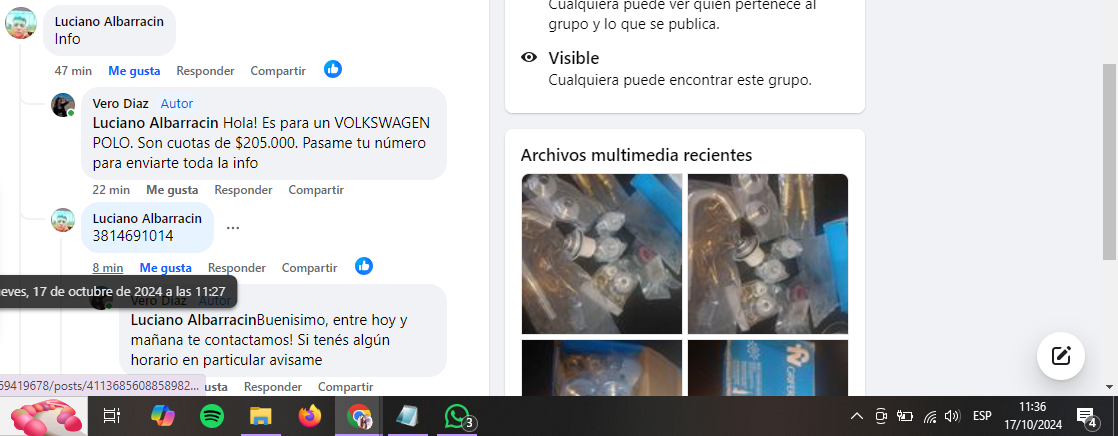
Task: View Luciano Albarracin's profile from top comment
Action: (109, 22)
